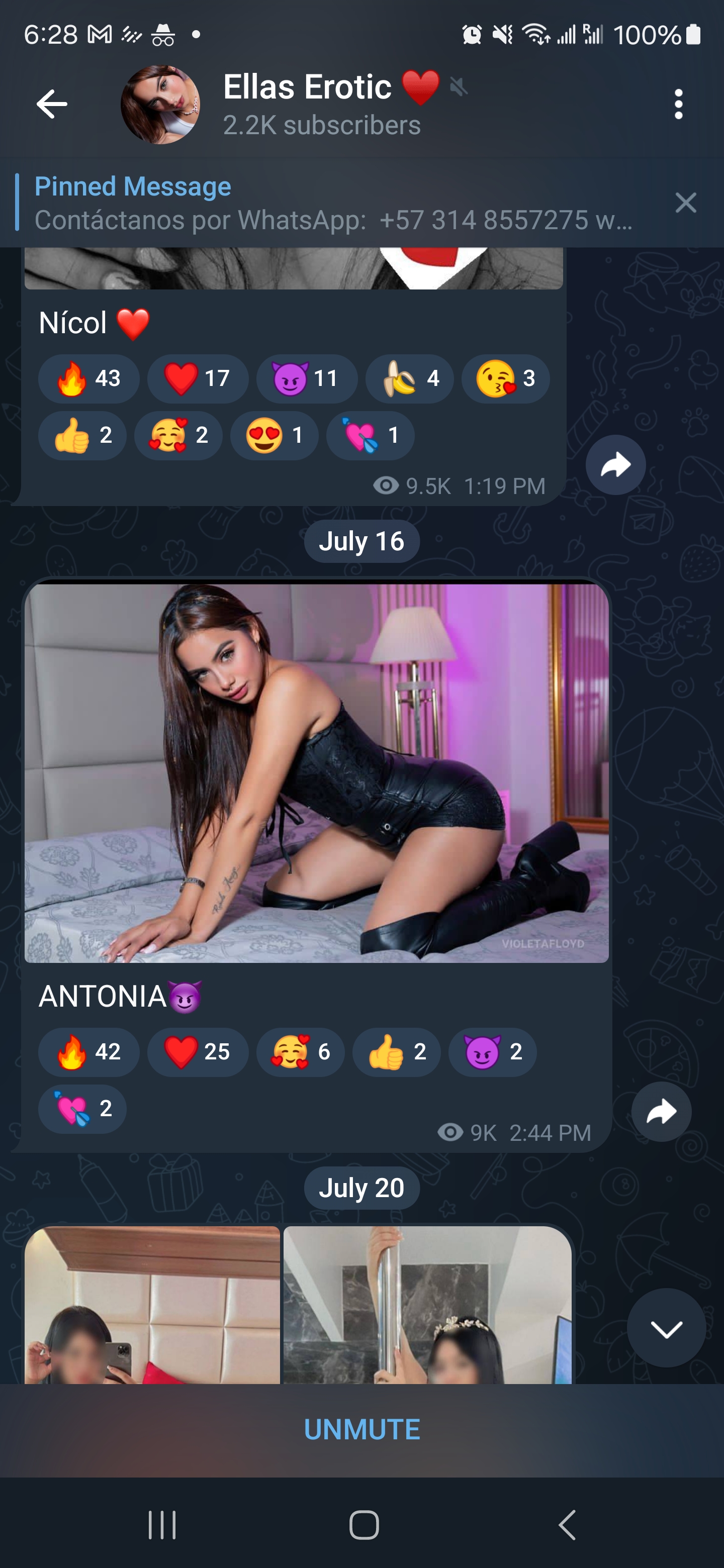React with heart on ANTONIA post
The height and width of the screenshot is (1568, 724).
(x=198, y=1052)
